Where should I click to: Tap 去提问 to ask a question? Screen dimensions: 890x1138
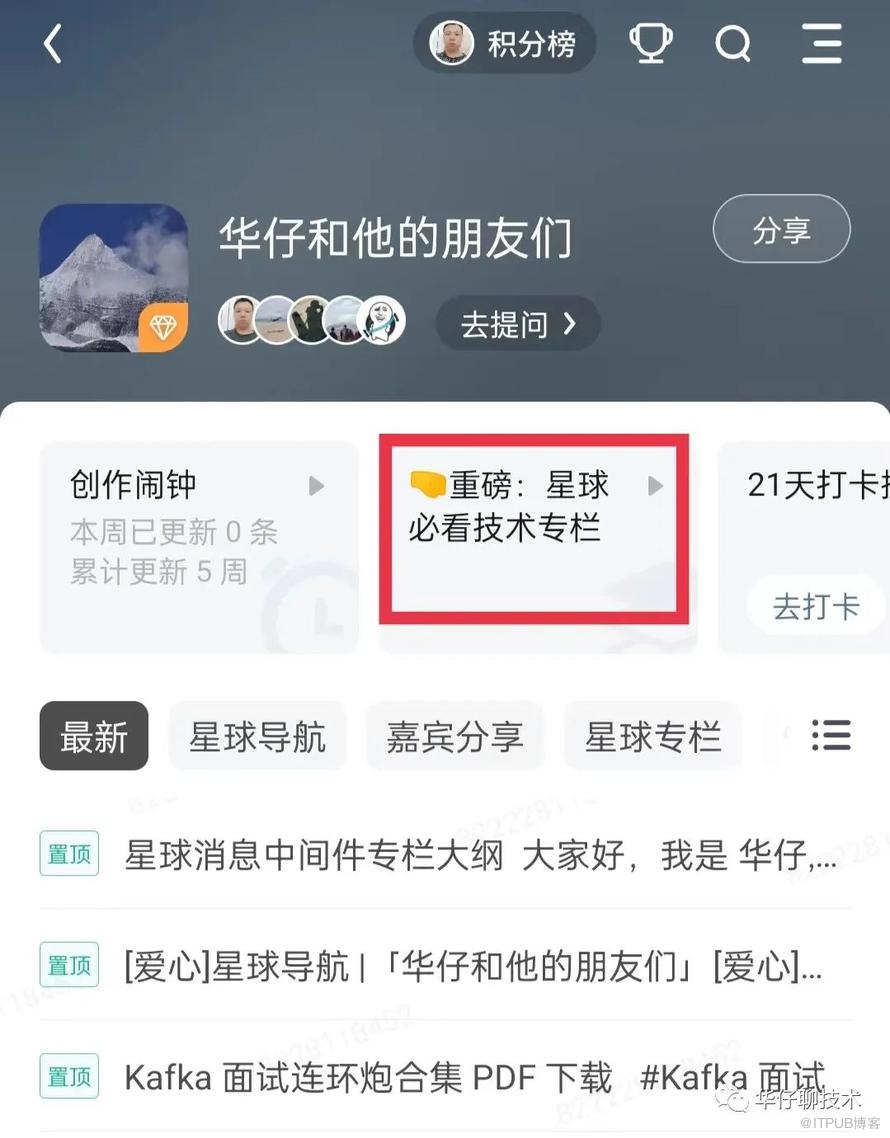click(518, 324)
